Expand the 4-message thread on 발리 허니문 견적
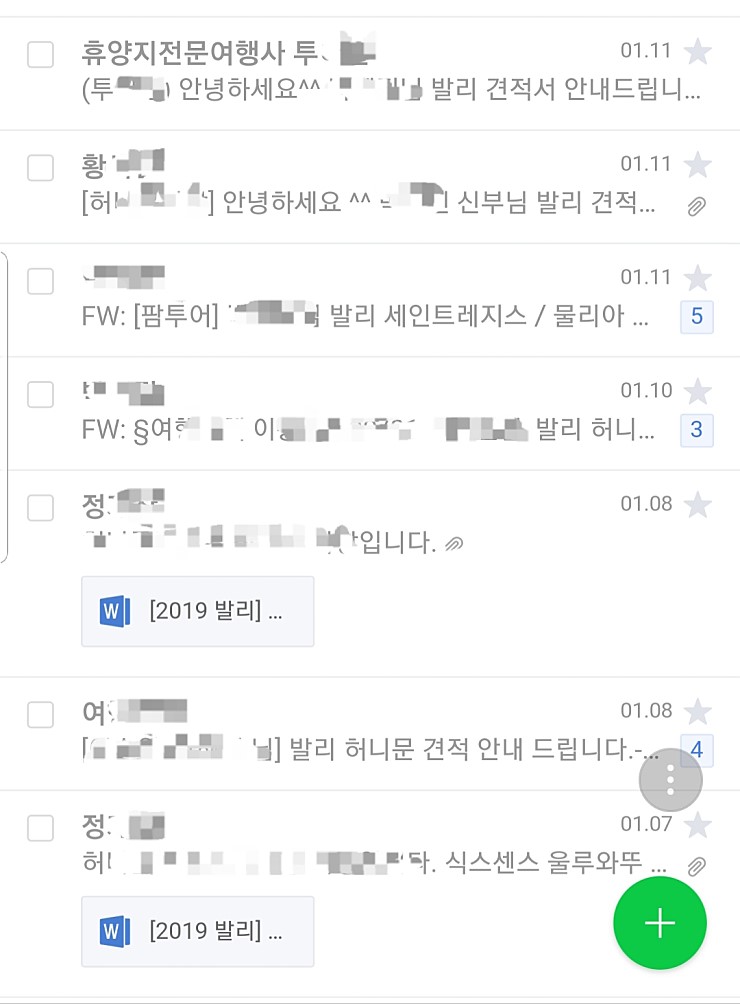Viewport: 740px width, 1004px height. click(696, 749)
